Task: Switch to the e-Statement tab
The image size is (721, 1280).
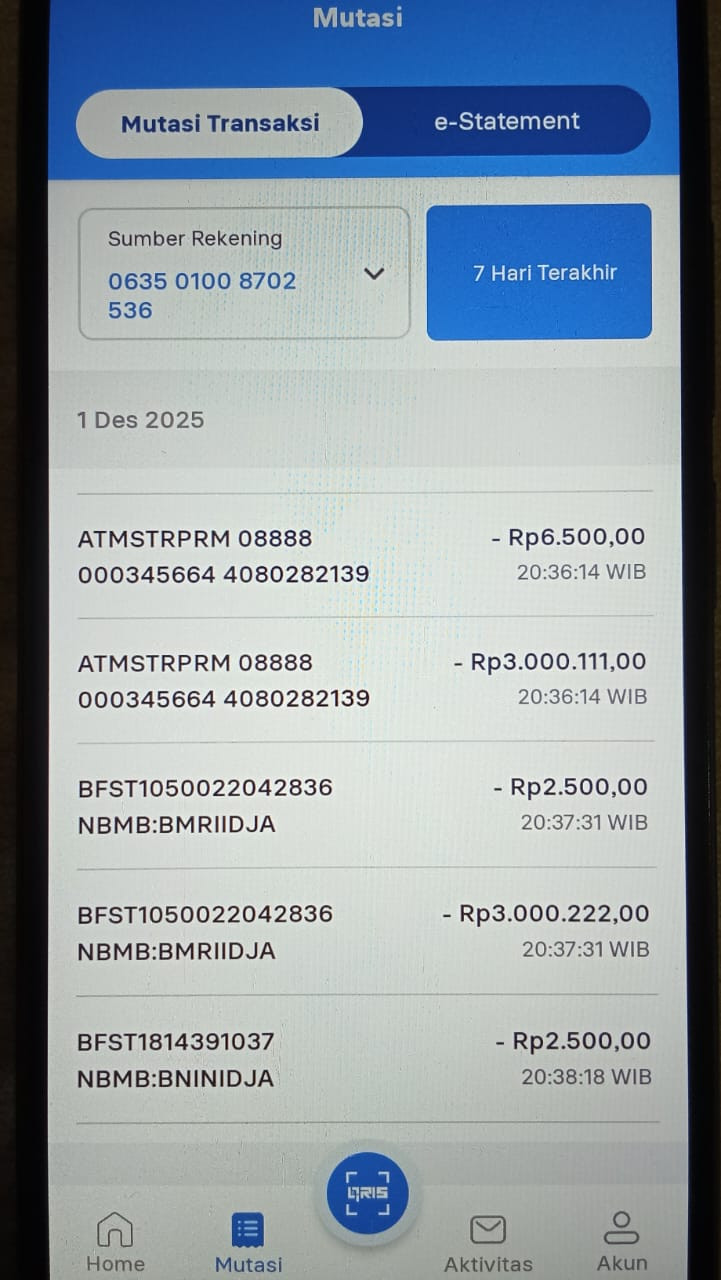Action: pos(506,122)
